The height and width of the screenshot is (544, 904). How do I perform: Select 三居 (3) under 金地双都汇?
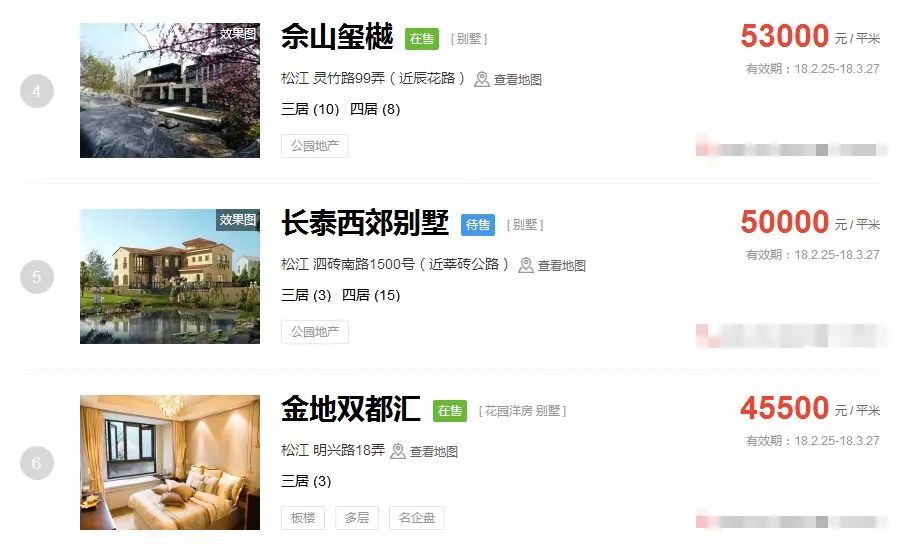click(x=306, y=481)
